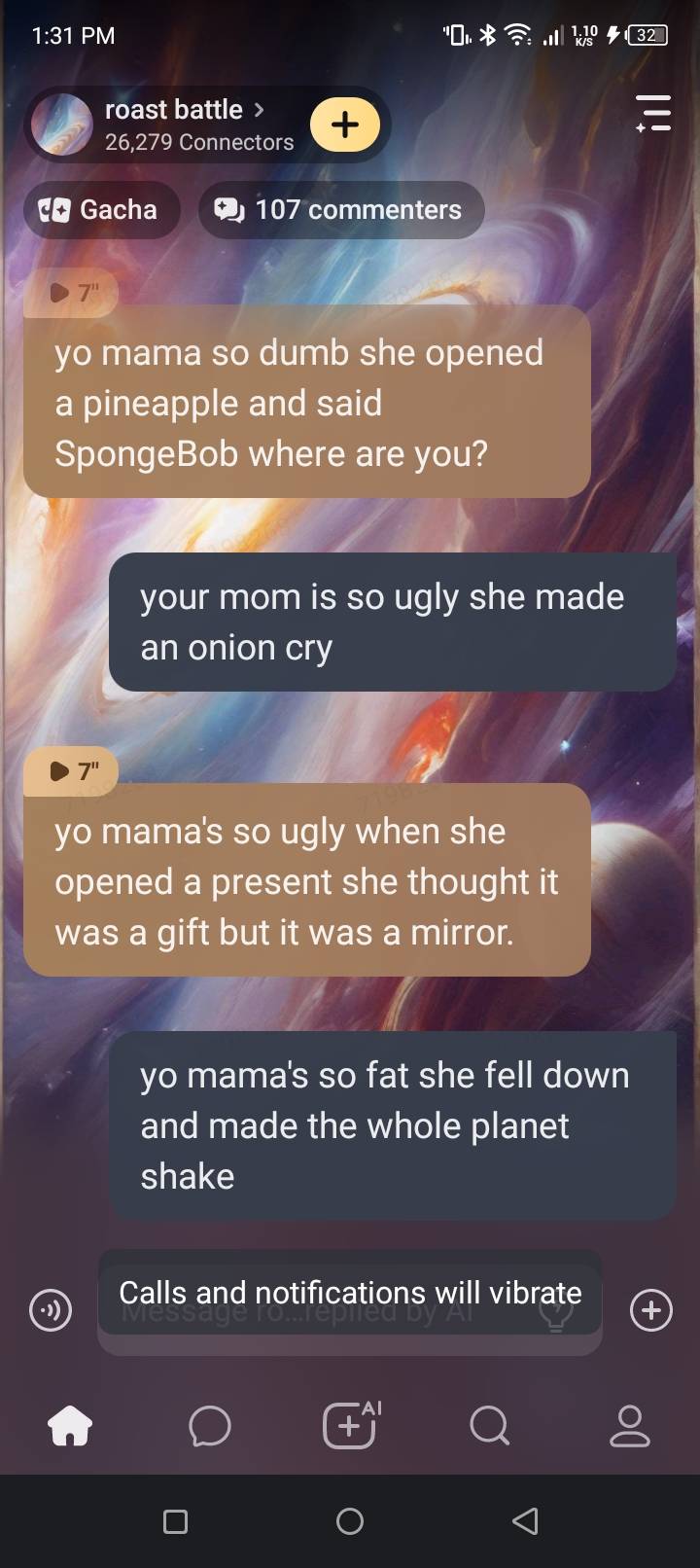Switch to the search tab
The width and height of the screenshot is (700, 1568).
(489, 1427)
